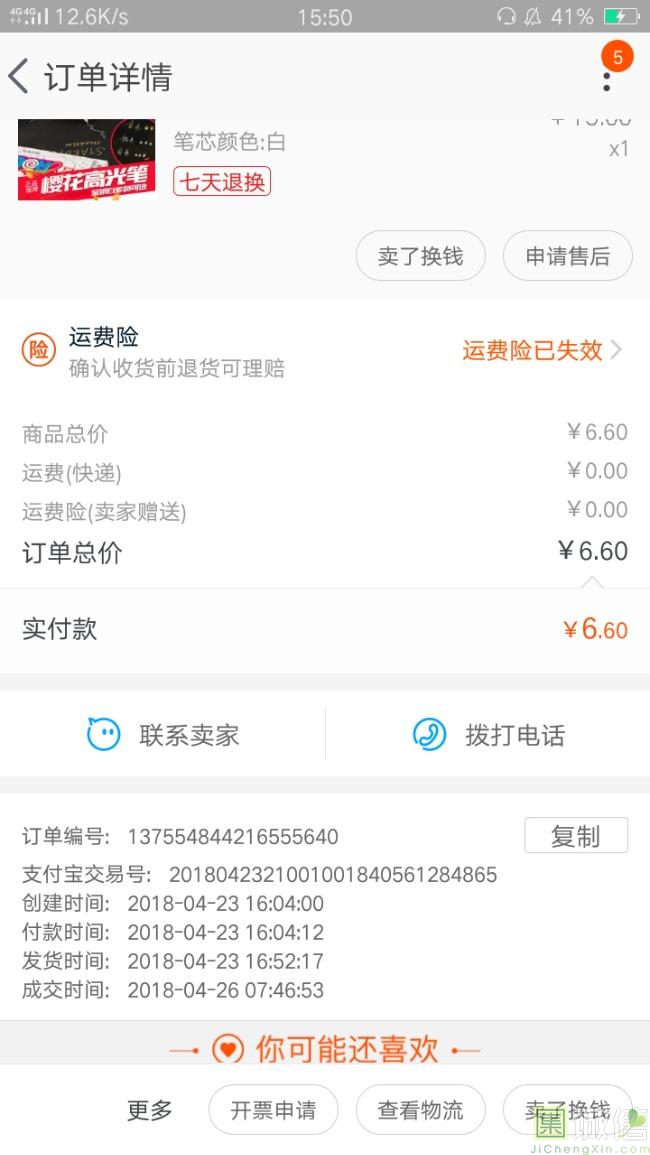The height and width of the screenshot is (1155, 650).
Task: Tap 开票申请 to request an invoice
Action: coord(273,1110)
